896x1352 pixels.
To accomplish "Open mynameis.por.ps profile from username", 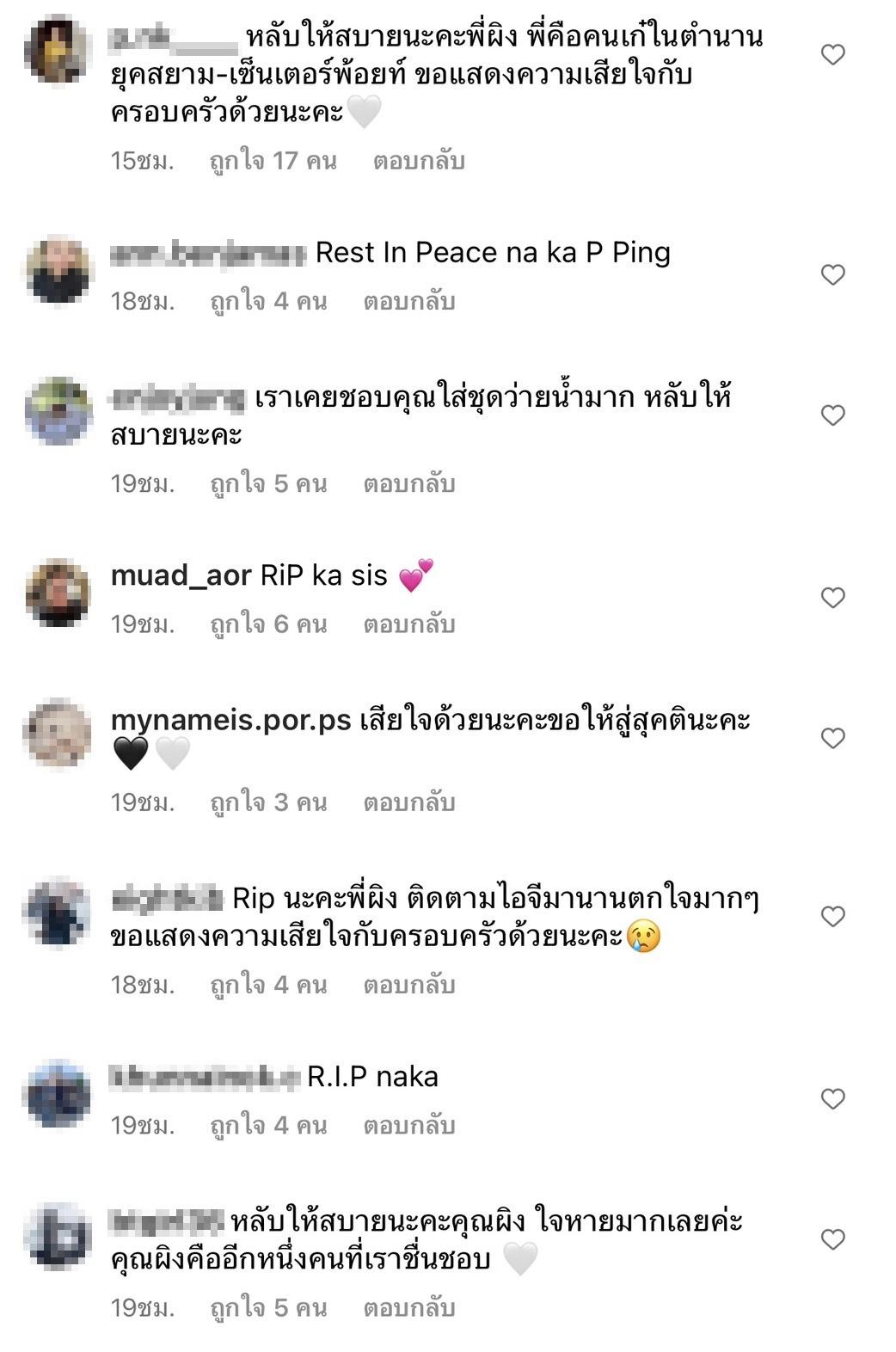I will pos(230,720).
